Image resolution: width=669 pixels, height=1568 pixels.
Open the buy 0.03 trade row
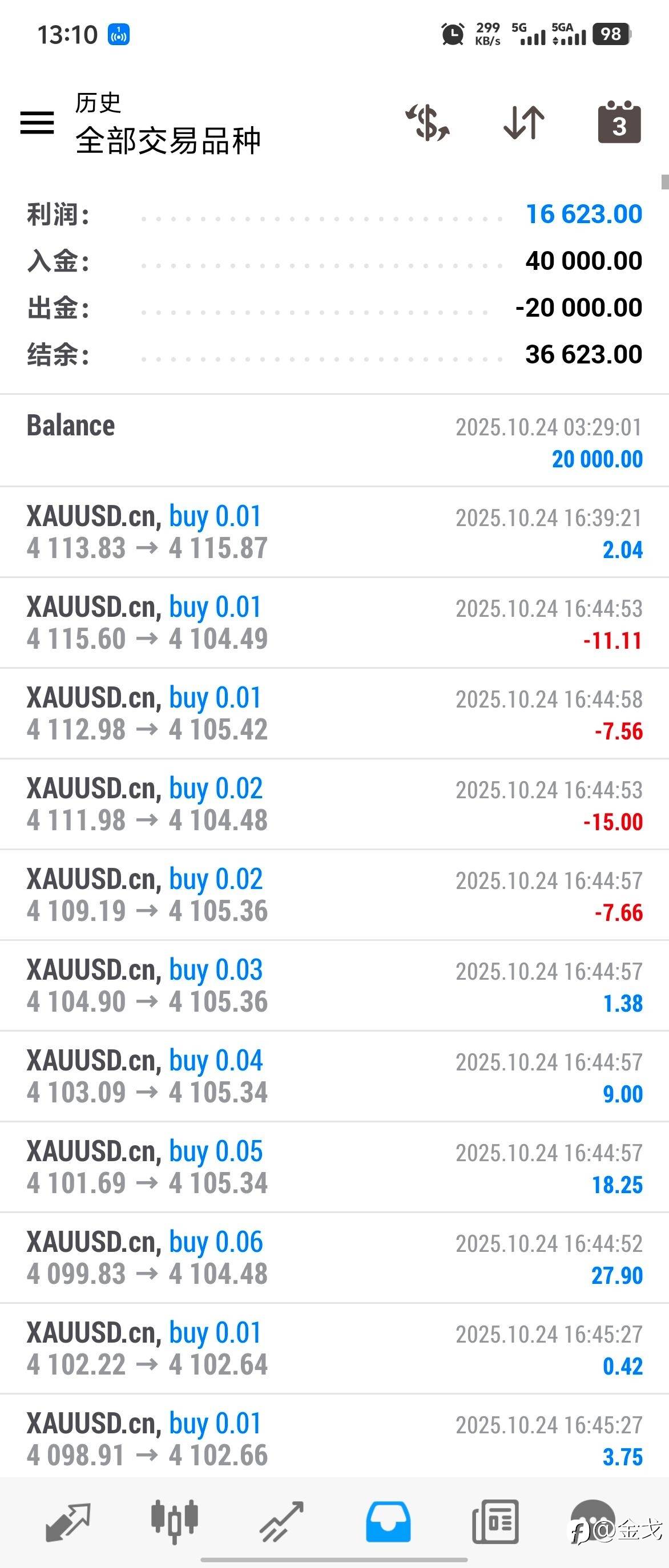tap(334, 985)
